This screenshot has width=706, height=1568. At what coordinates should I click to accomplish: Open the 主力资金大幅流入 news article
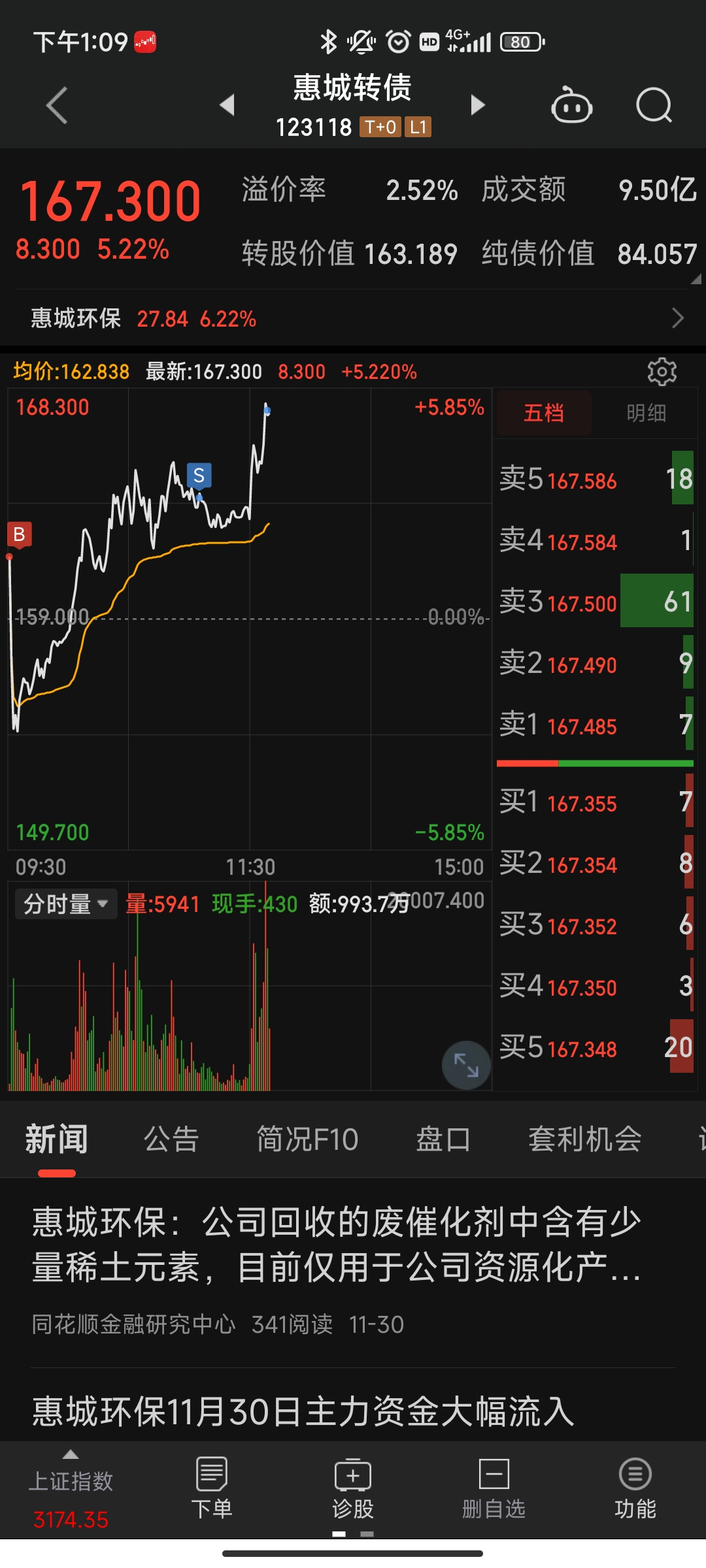(x=304, y=1411)
